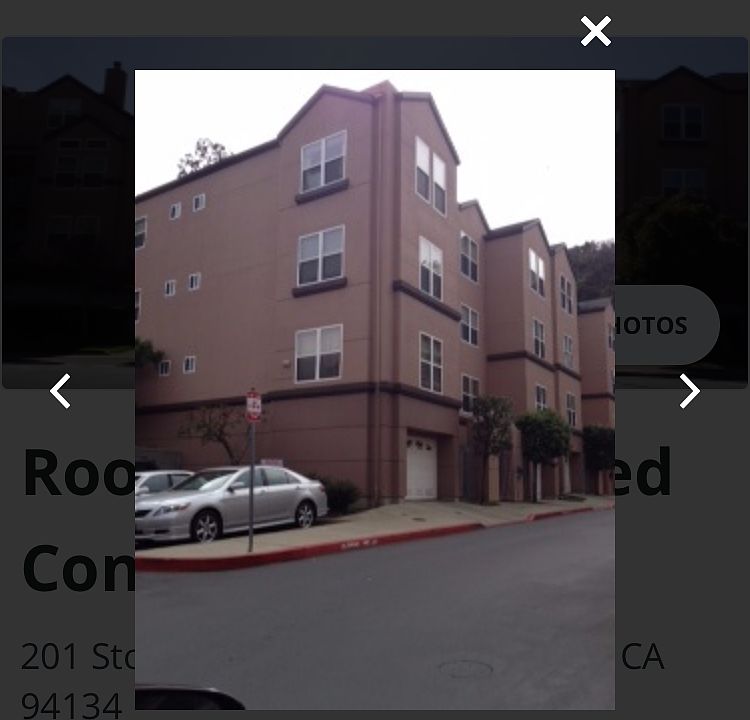Close the photo lightbox

point(595,31)
